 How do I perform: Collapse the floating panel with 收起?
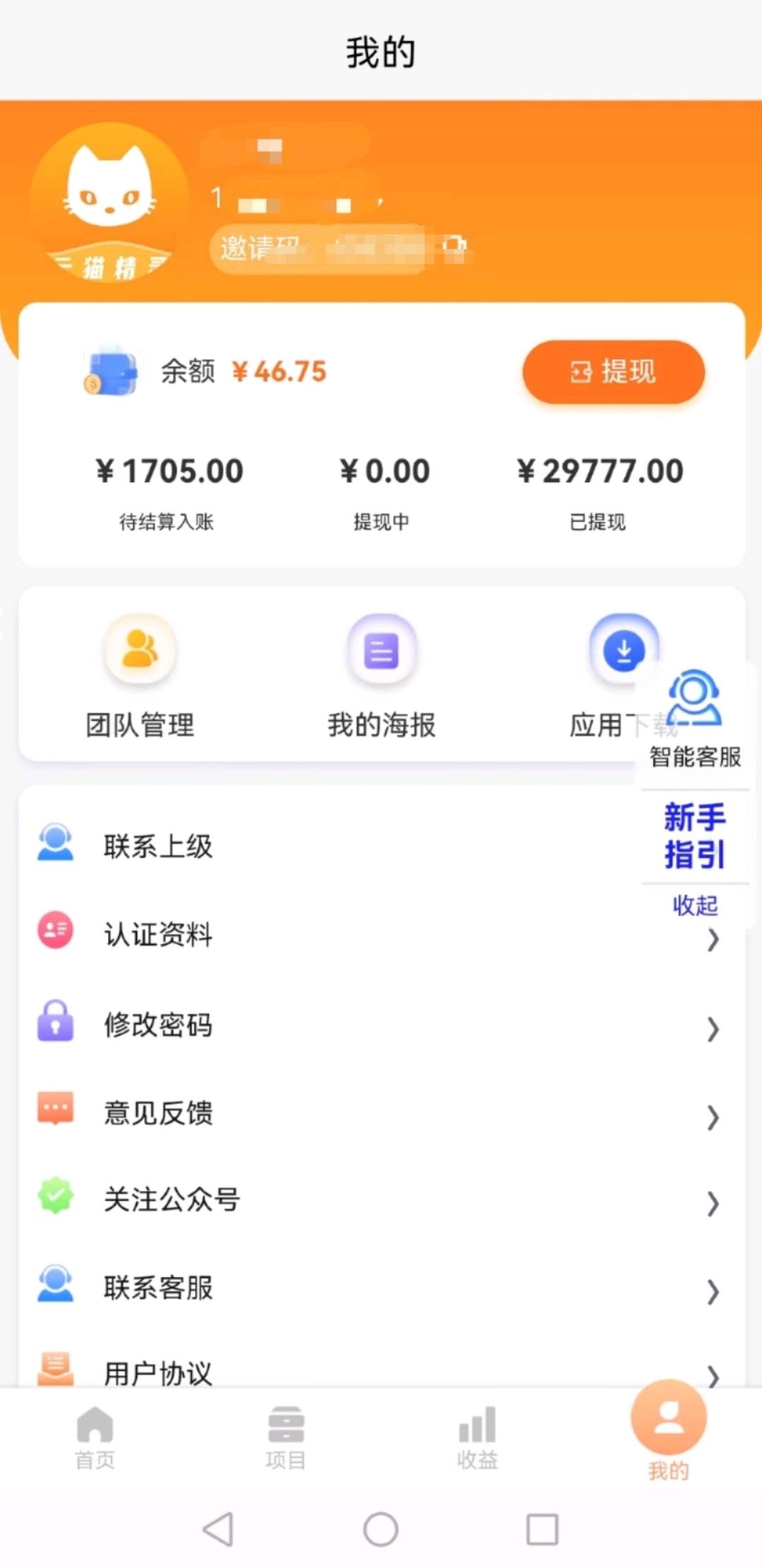695,905
